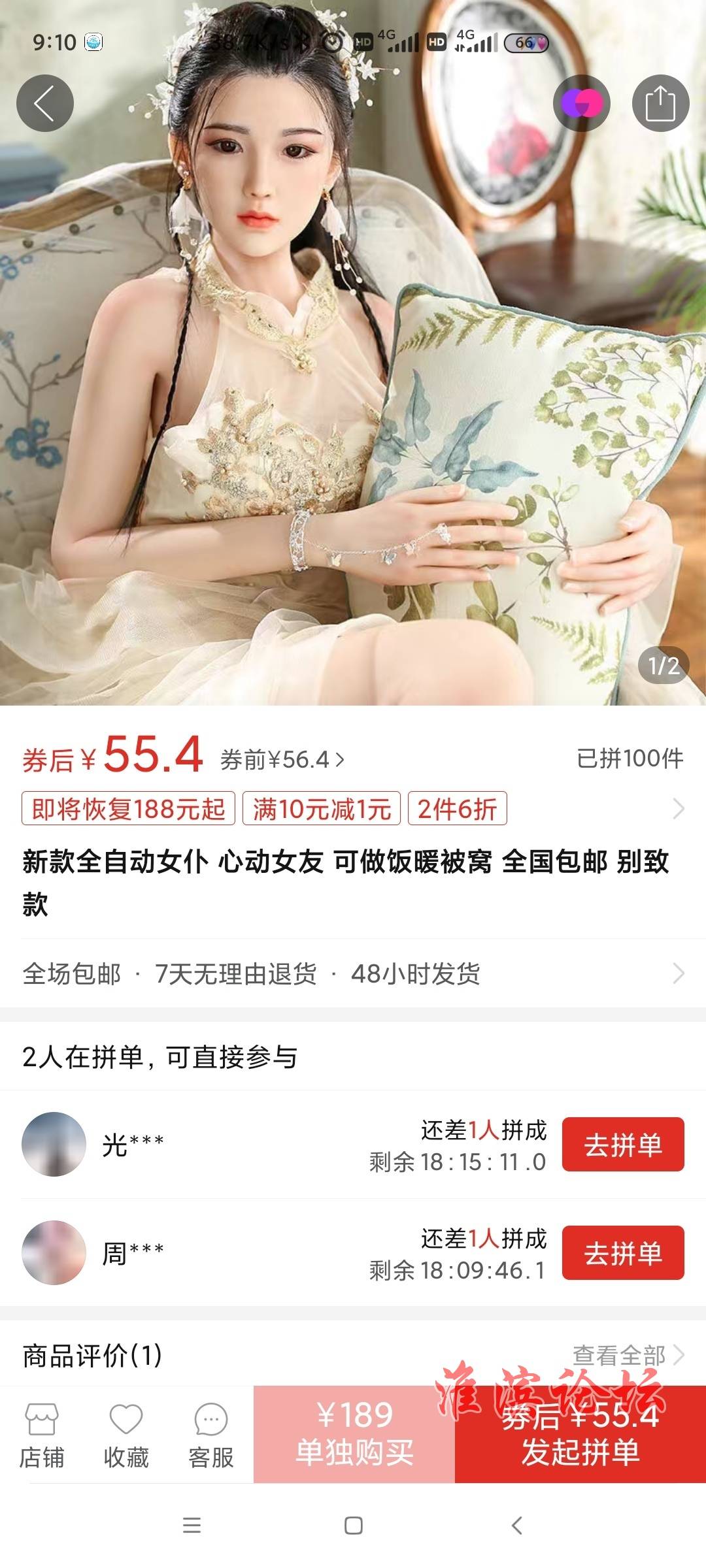Open the 全场包邮 service guarantees row

point(353,973)
